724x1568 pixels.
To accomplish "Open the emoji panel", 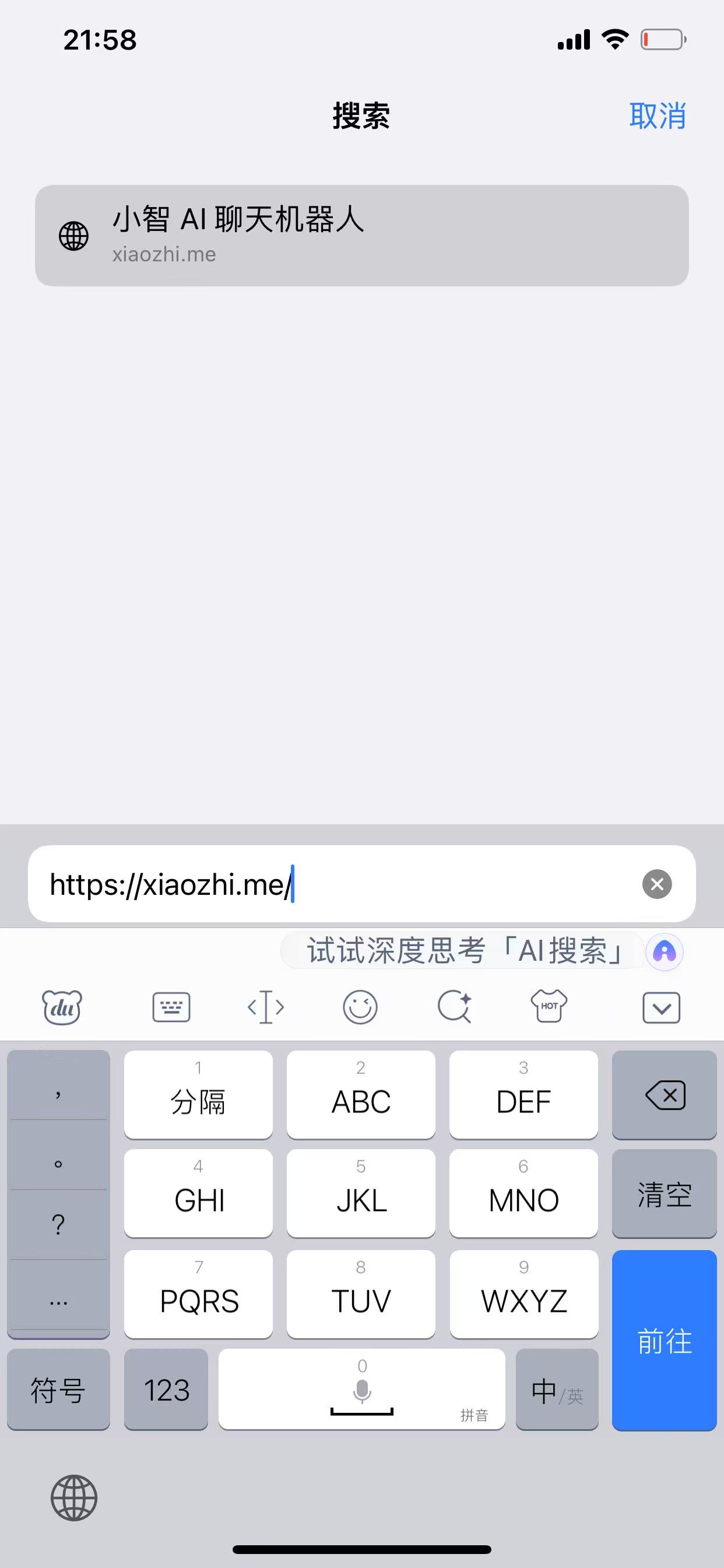I will pyautogui.click(x=360, y=1007).
